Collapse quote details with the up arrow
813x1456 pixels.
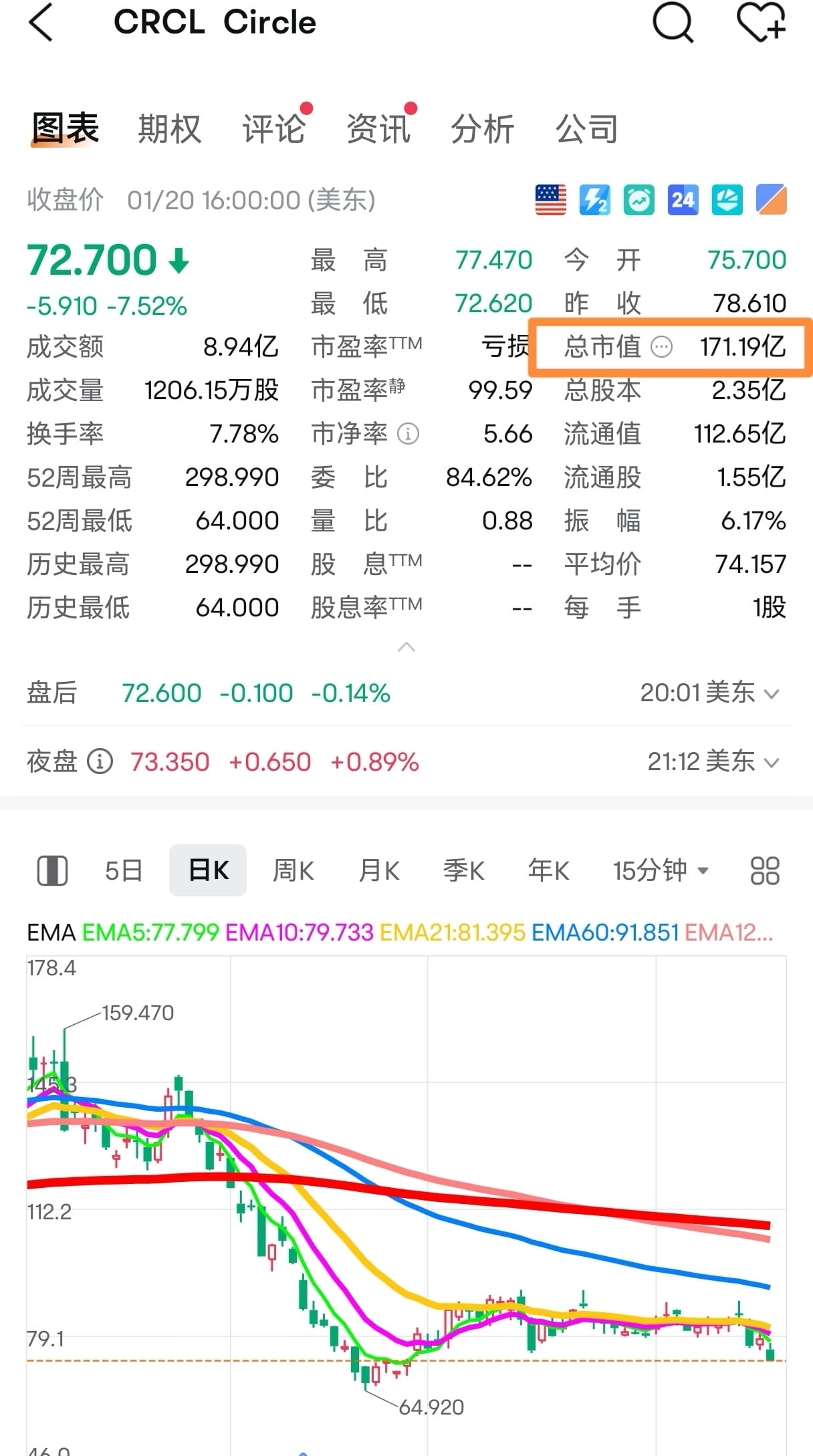pyautogui.click(x=406, y=647)
